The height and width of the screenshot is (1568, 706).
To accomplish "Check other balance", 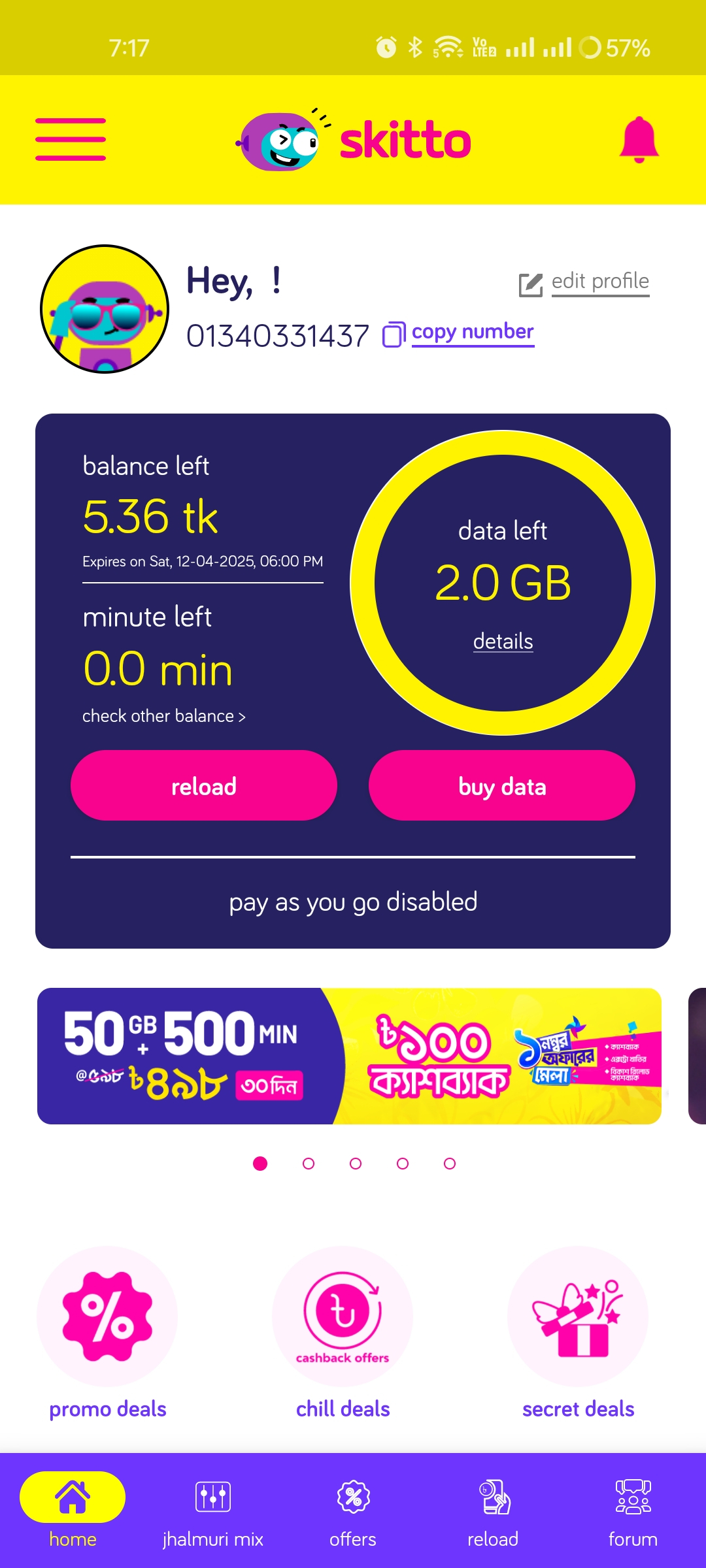I will [163, 716].
